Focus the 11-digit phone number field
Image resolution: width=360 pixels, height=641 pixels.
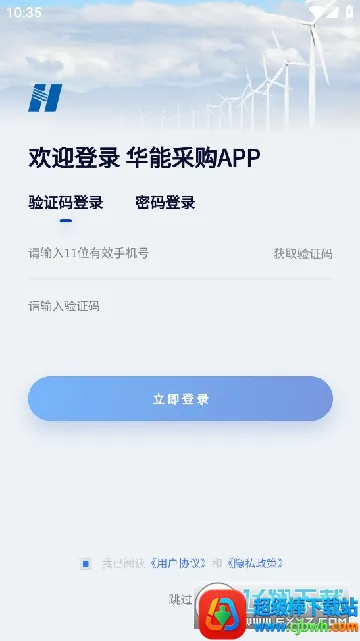coord(145,253)
